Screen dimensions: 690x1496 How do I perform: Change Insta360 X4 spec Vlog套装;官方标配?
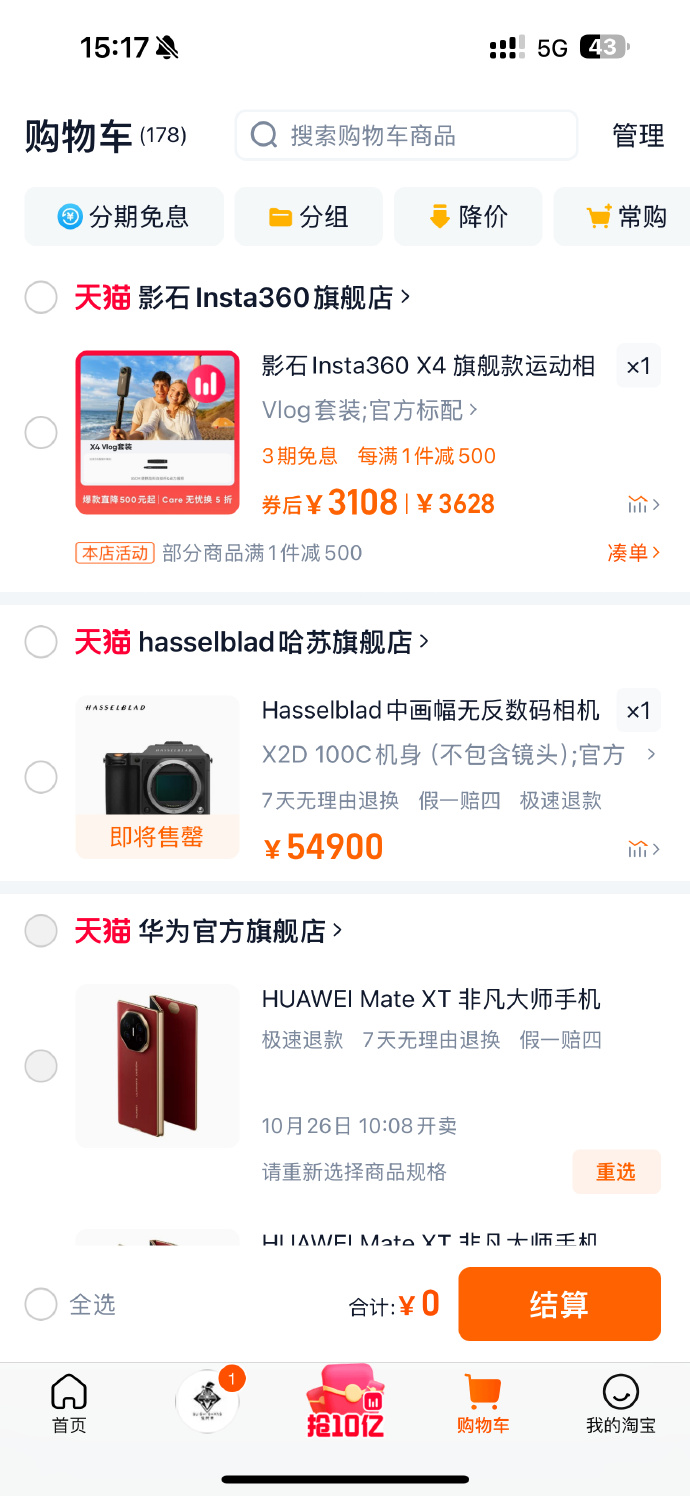click(x=369, y=410)
